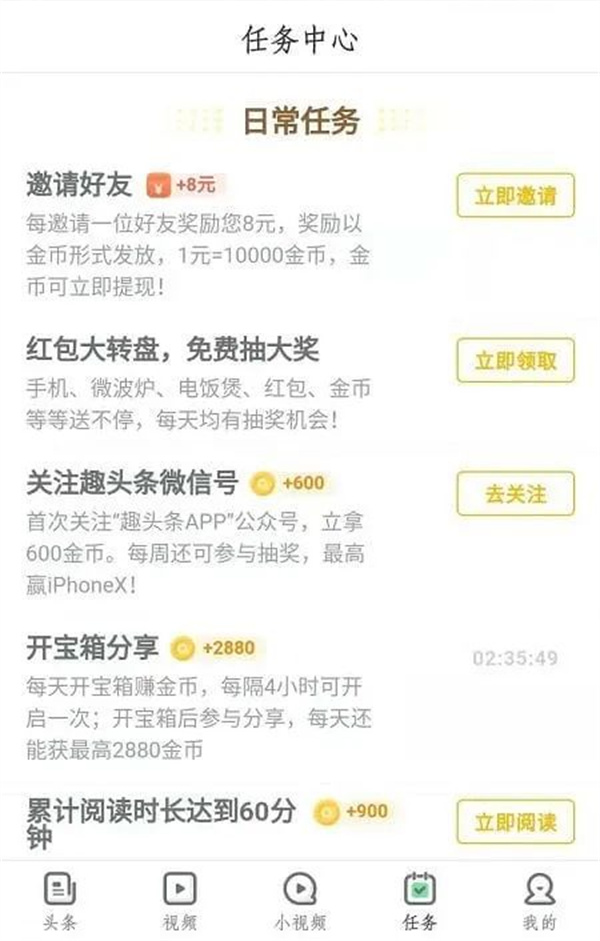Select the 任务 tab
Image resolution: width=600 pixels, height=941 pixels.
point(419,900)
